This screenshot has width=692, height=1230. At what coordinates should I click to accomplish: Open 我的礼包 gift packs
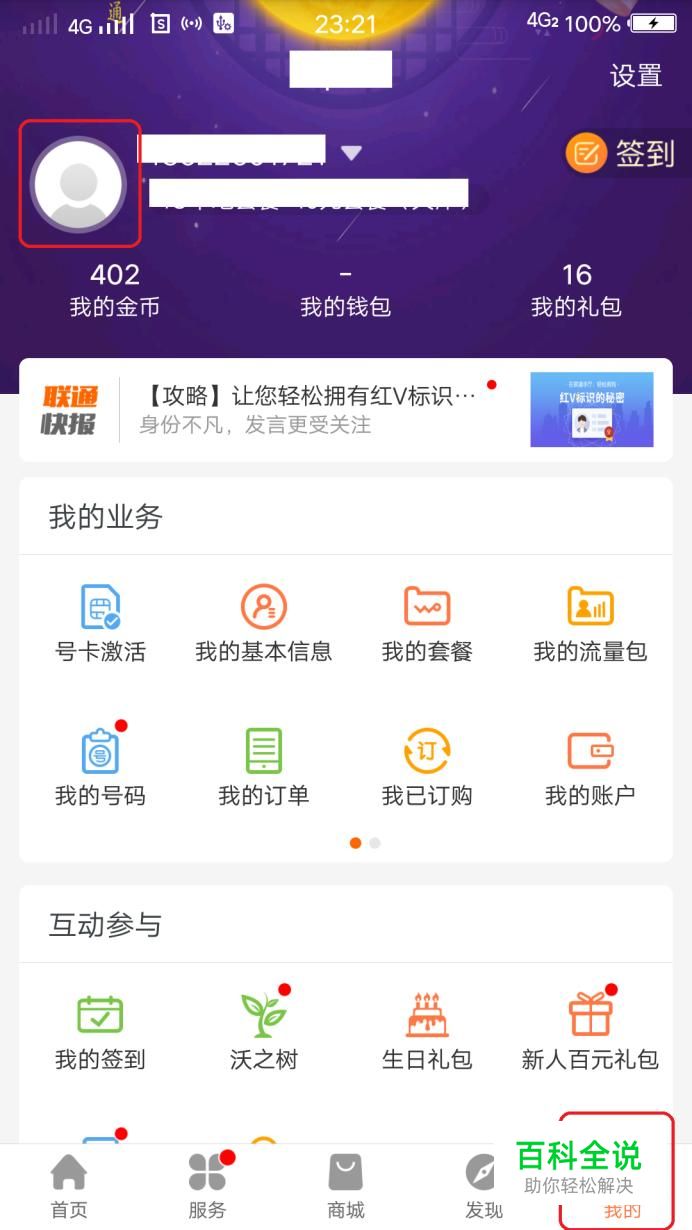pyautogui.click(x=576, y=290)
